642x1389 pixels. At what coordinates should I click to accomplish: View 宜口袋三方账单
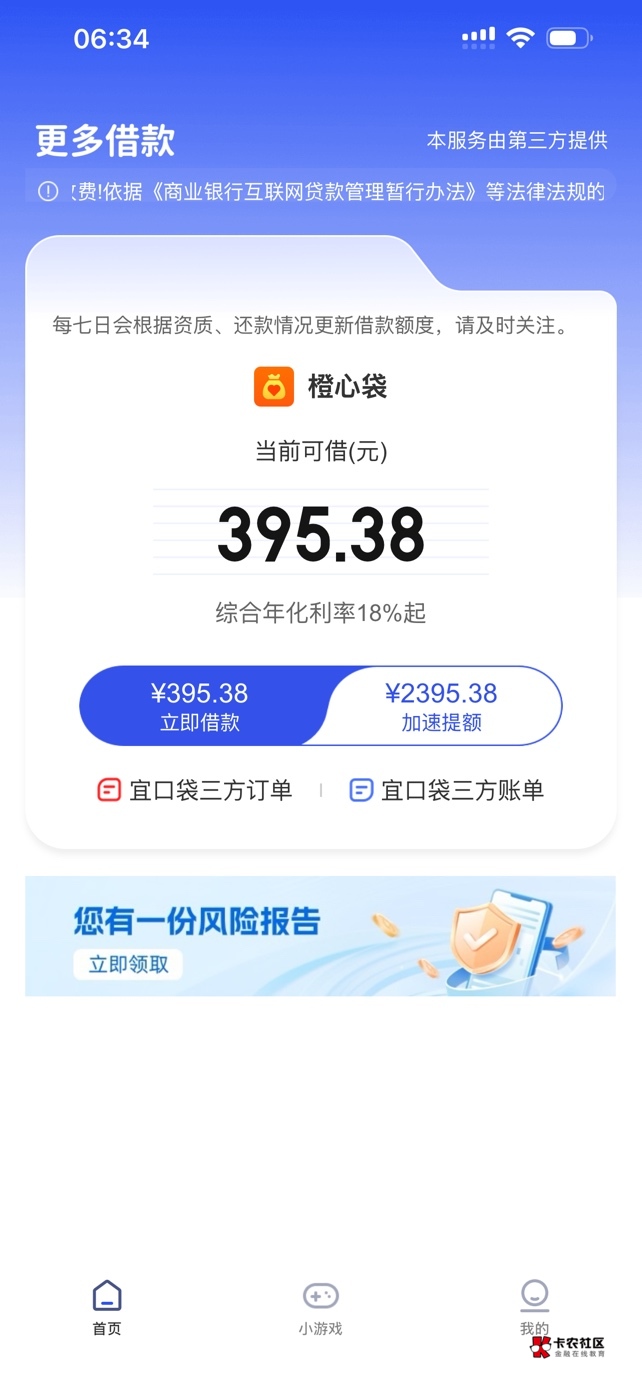[x=447, y=791]
